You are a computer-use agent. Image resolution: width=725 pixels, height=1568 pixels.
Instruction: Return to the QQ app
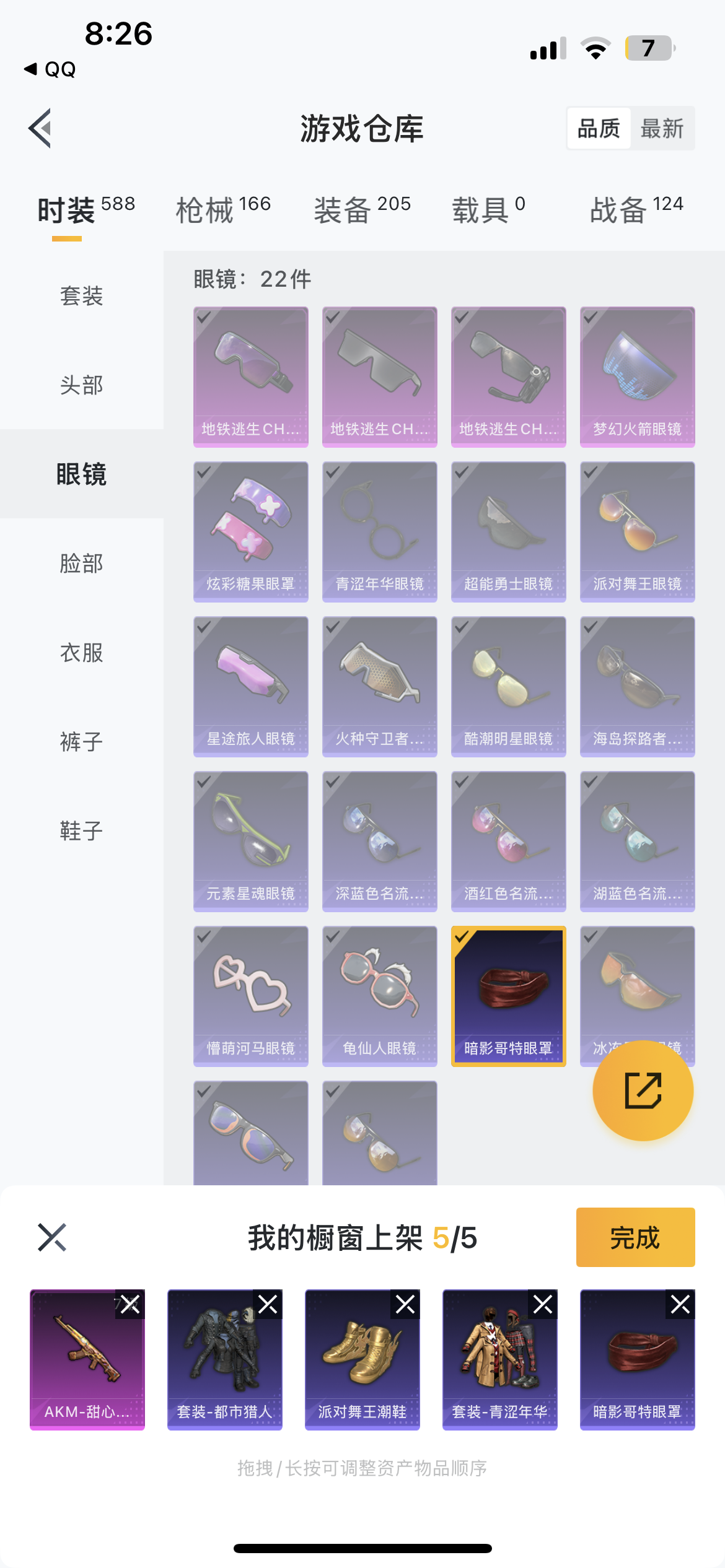click(x=51, y=69)
